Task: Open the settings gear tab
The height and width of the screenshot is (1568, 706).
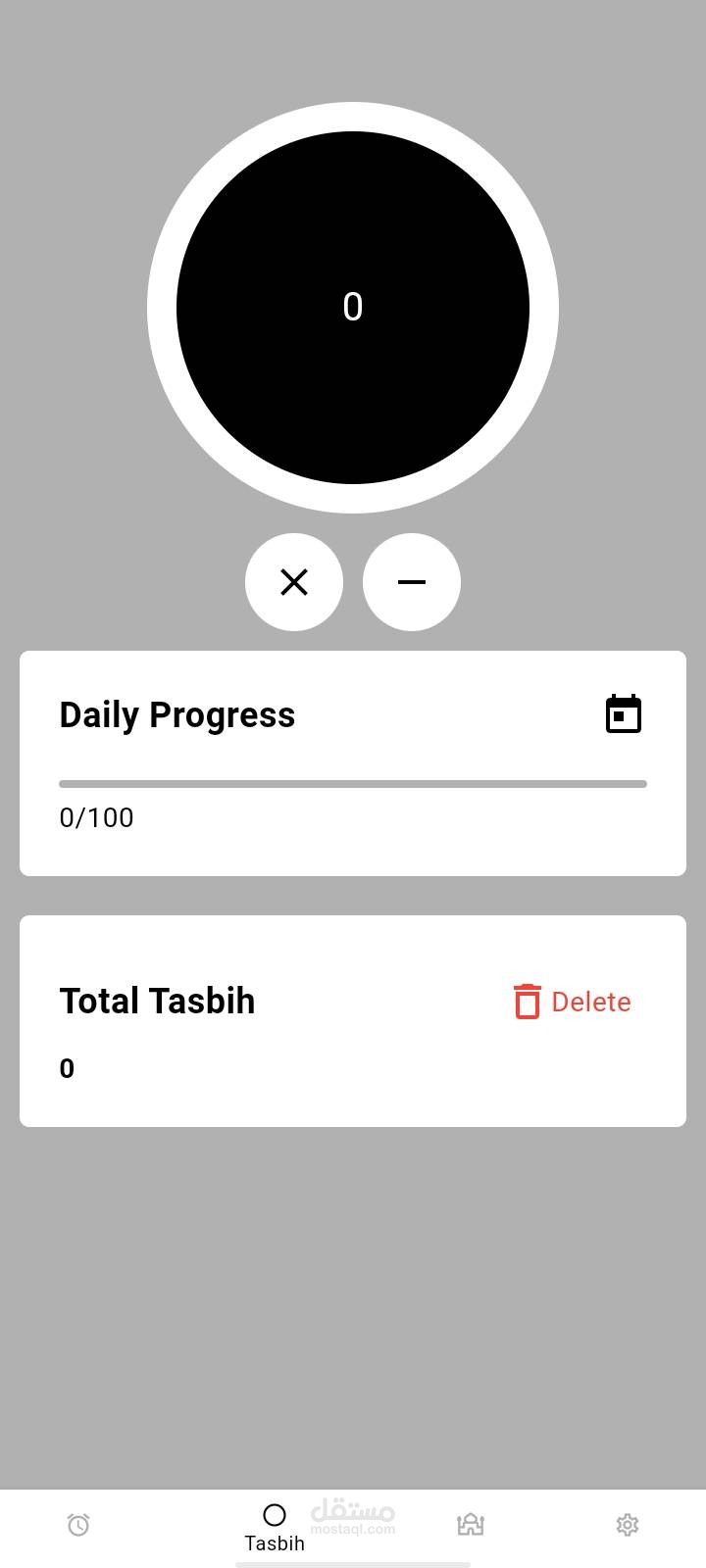Action: [x=628, y=1525]
